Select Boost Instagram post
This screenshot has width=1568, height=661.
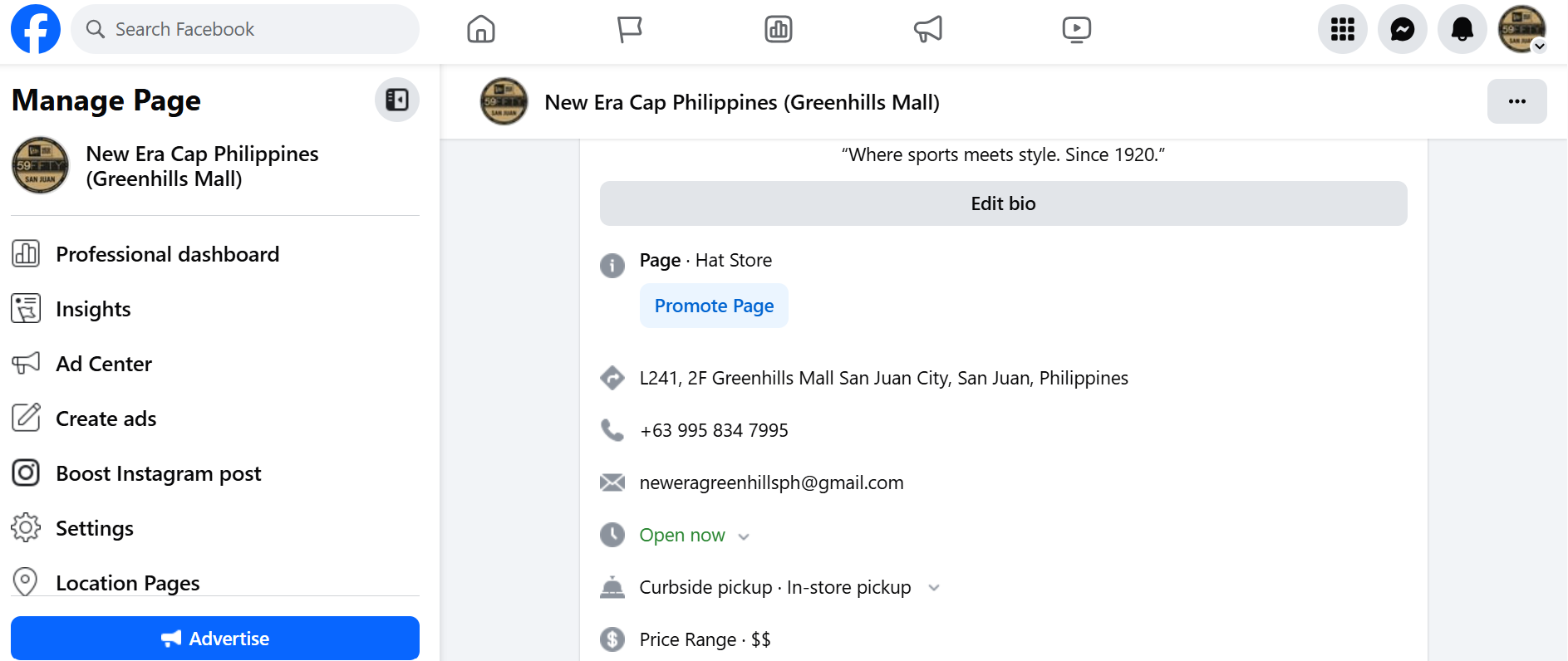coord(158,473)
